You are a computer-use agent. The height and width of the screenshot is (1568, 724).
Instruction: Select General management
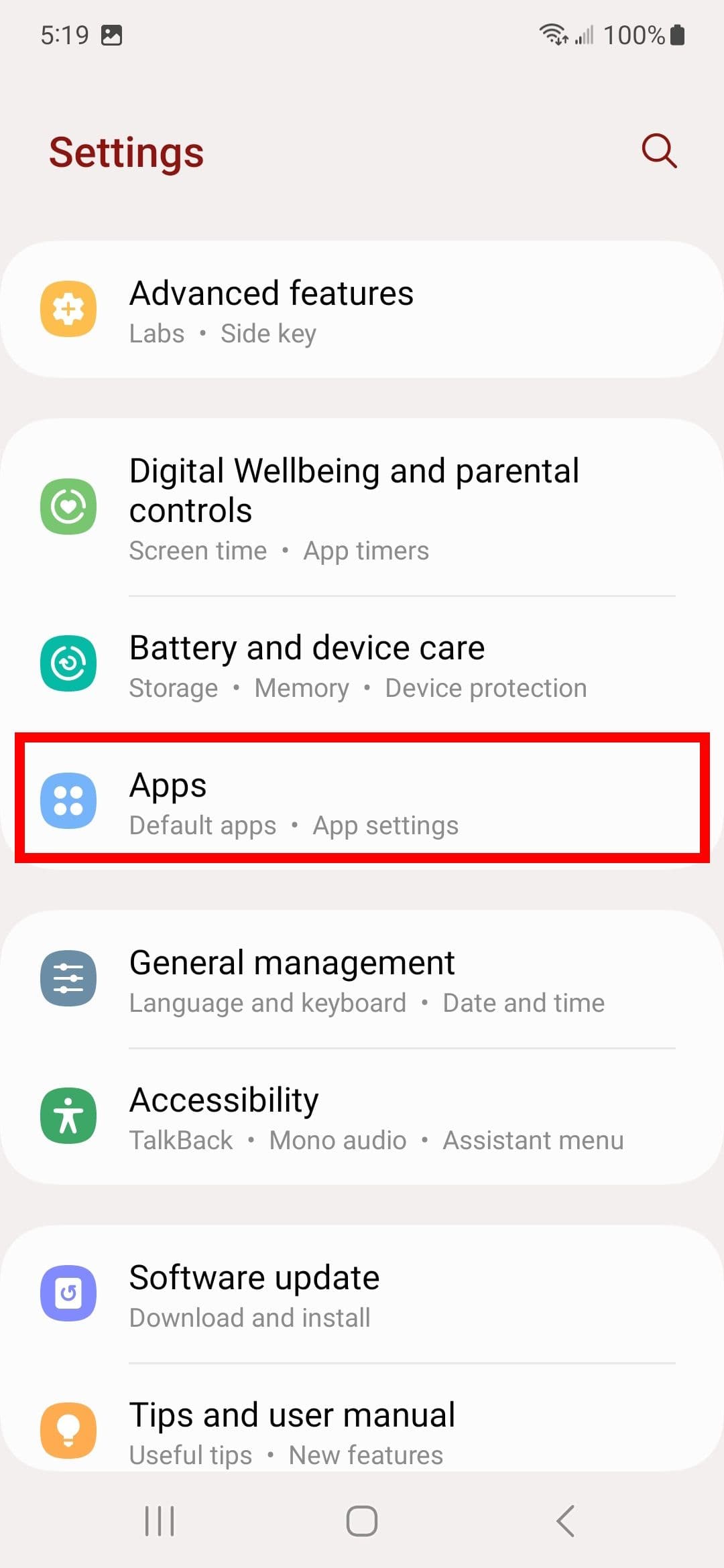(362, 980)
